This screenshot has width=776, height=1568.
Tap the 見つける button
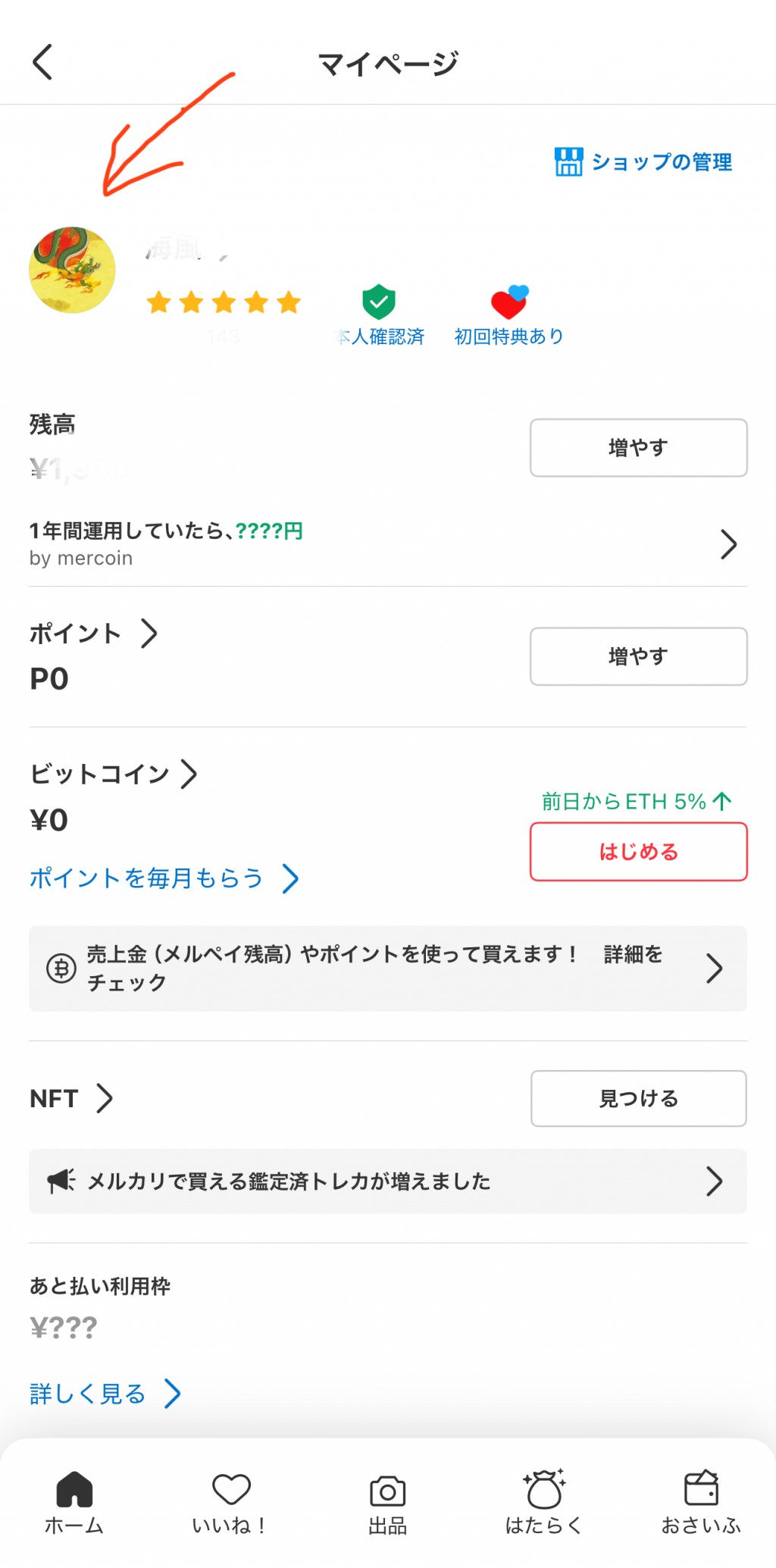tap(638, 1099)
